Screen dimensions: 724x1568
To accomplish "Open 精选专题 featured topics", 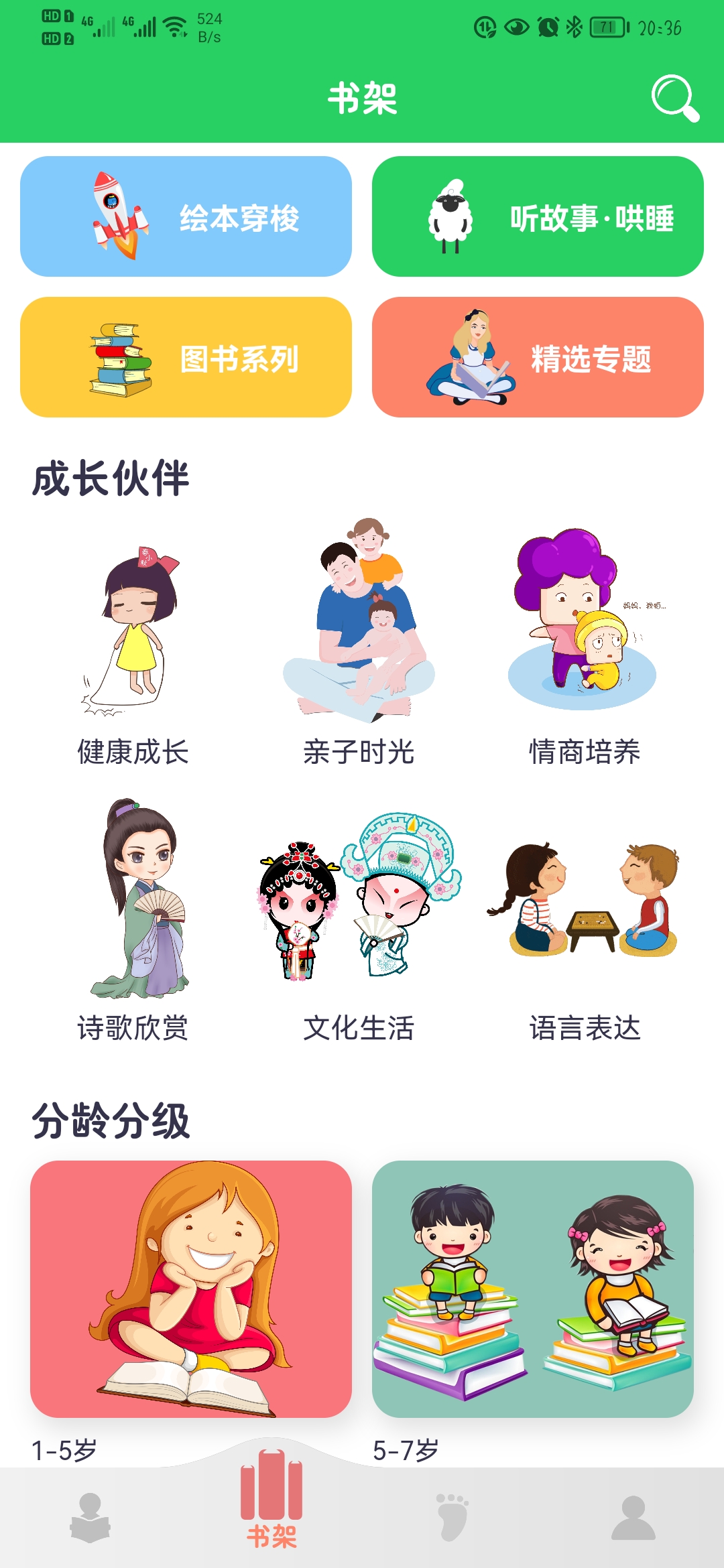I will click(538, 357).
